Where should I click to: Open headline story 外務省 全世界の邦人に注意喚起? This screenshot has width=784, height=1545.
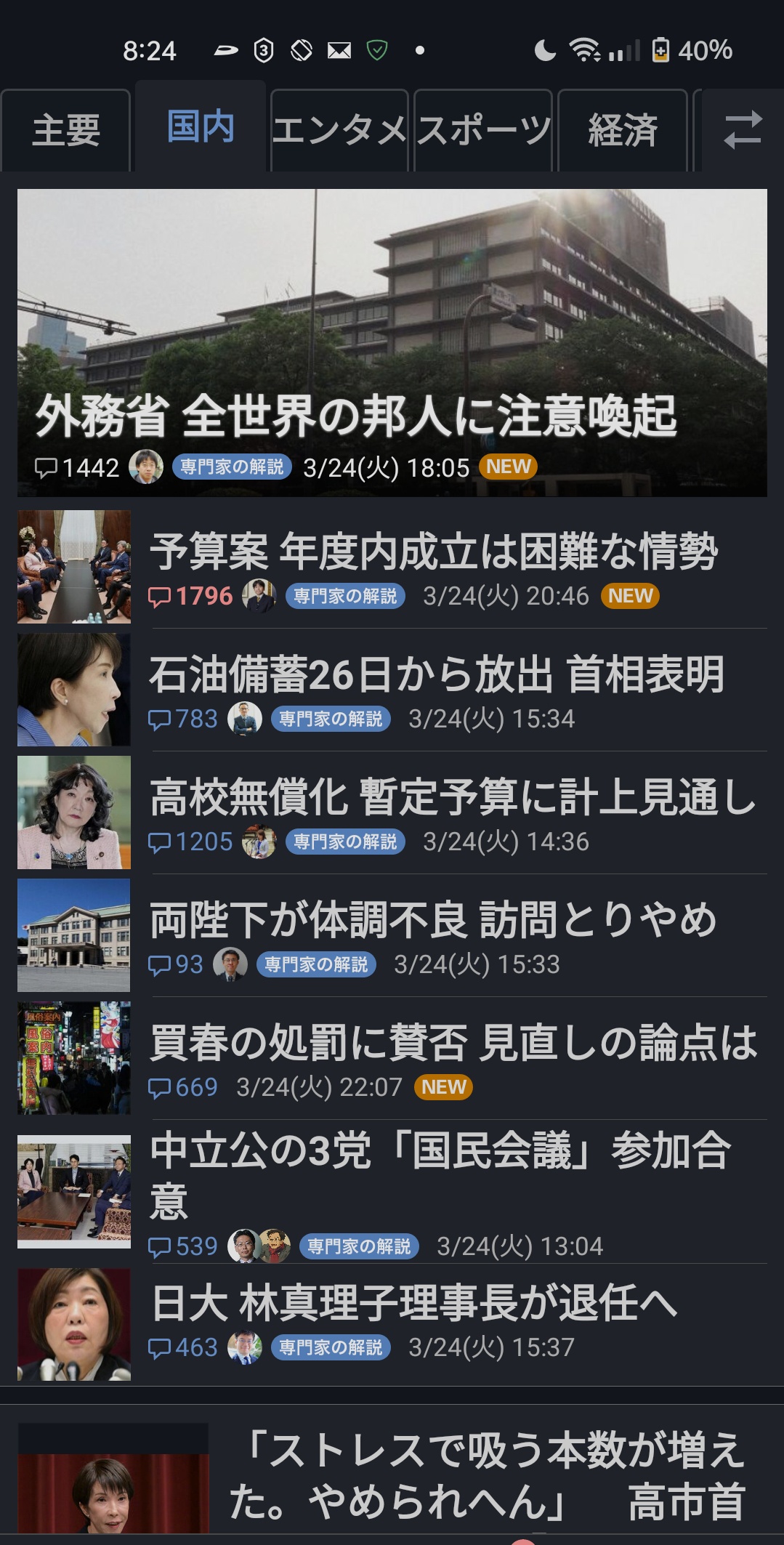point(392,343)
